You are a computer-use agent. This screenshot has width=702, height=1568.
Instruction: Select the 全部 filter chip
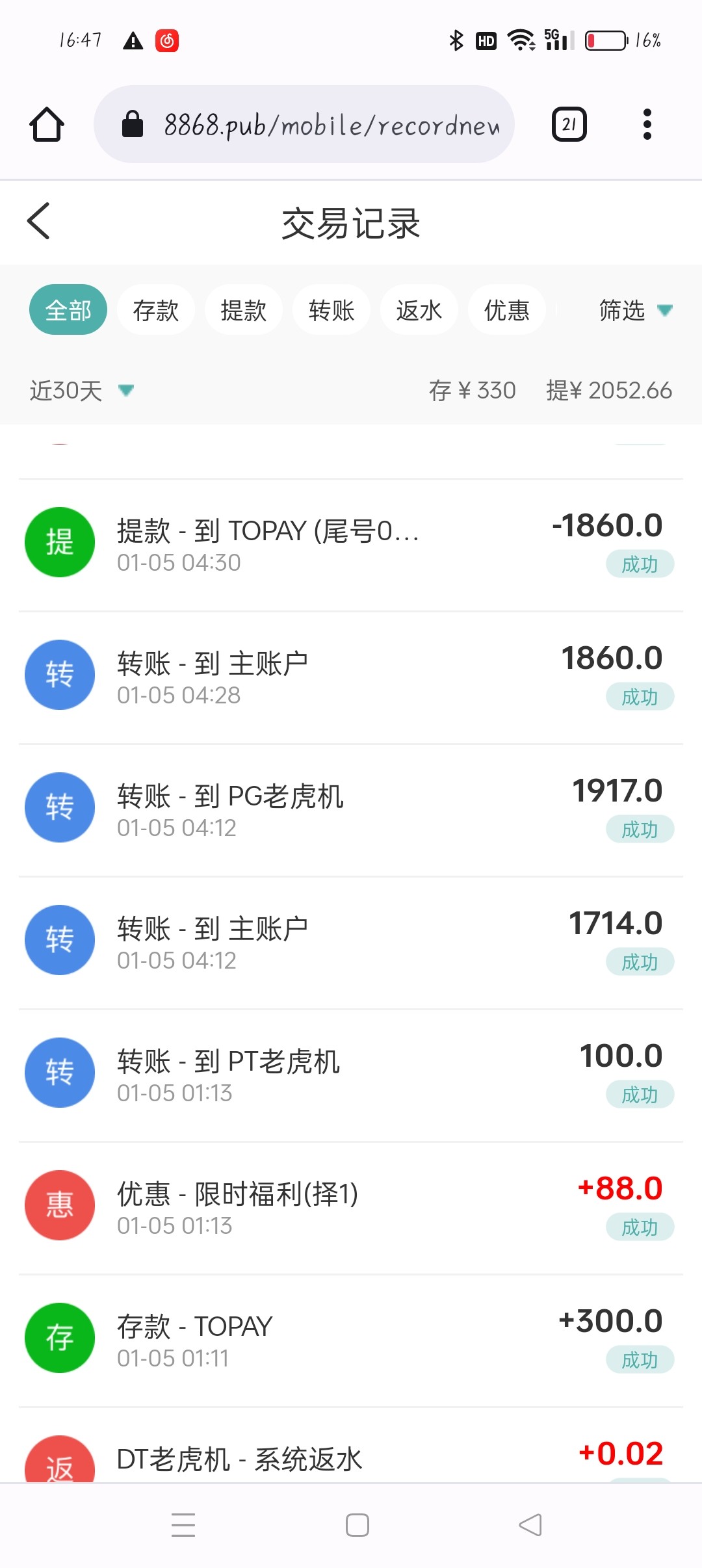pos(68,310)
